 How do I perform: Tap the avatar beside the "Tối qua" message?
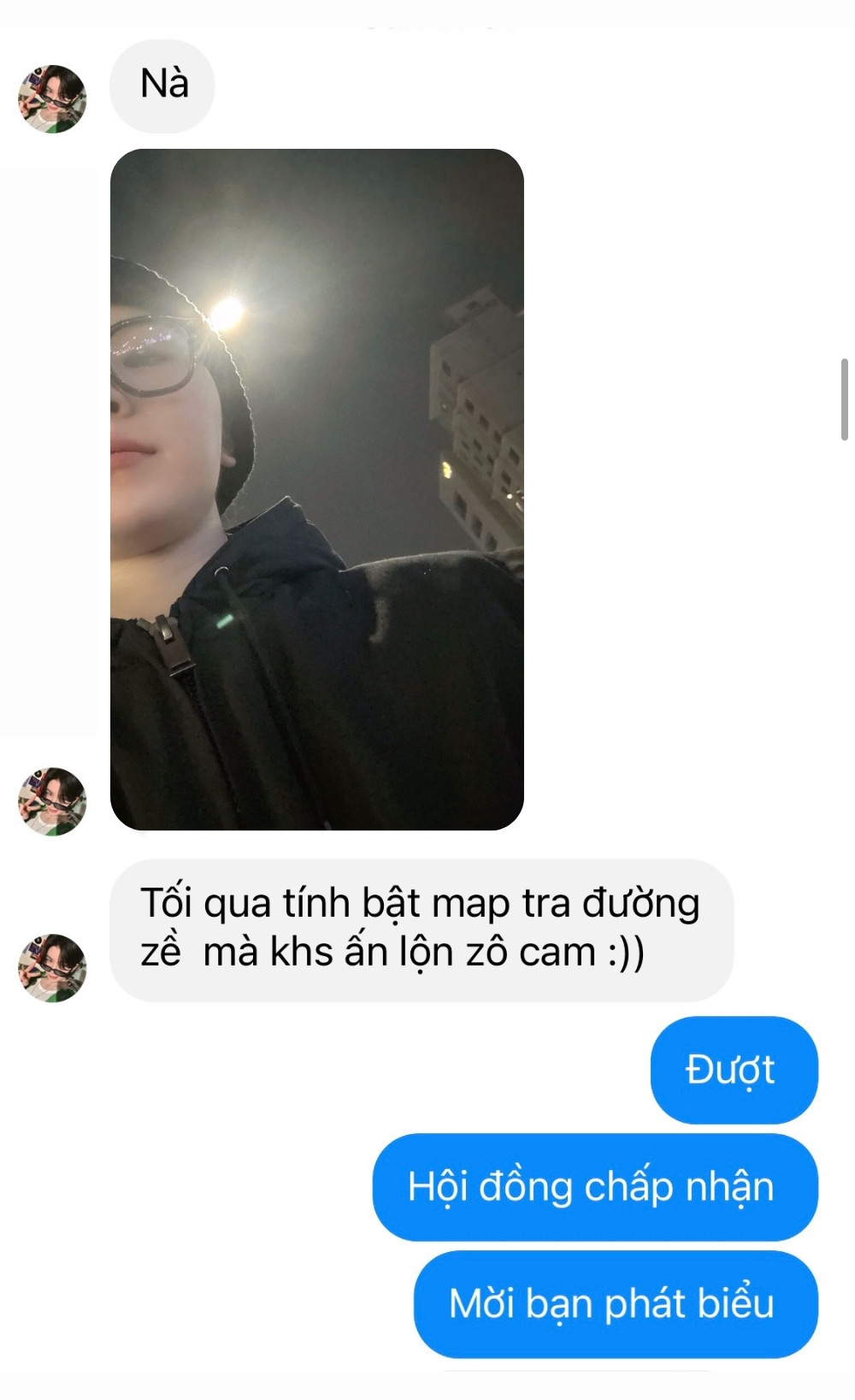click(x=52, y=967)
